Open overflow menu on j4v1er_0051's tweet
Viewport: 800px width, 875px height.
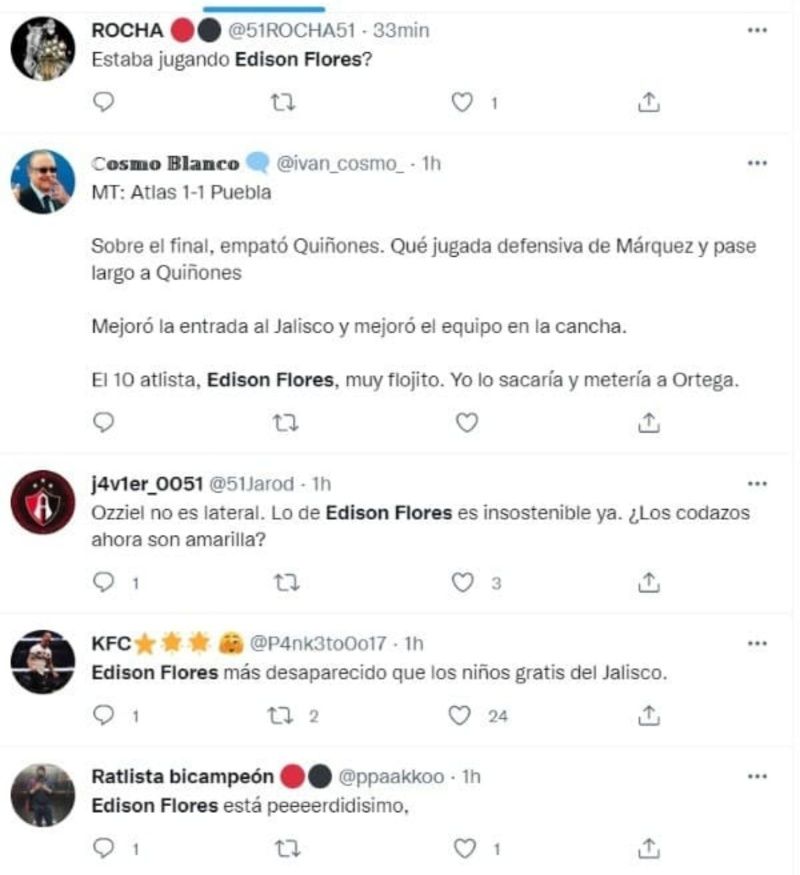click(x=757, y=484)
